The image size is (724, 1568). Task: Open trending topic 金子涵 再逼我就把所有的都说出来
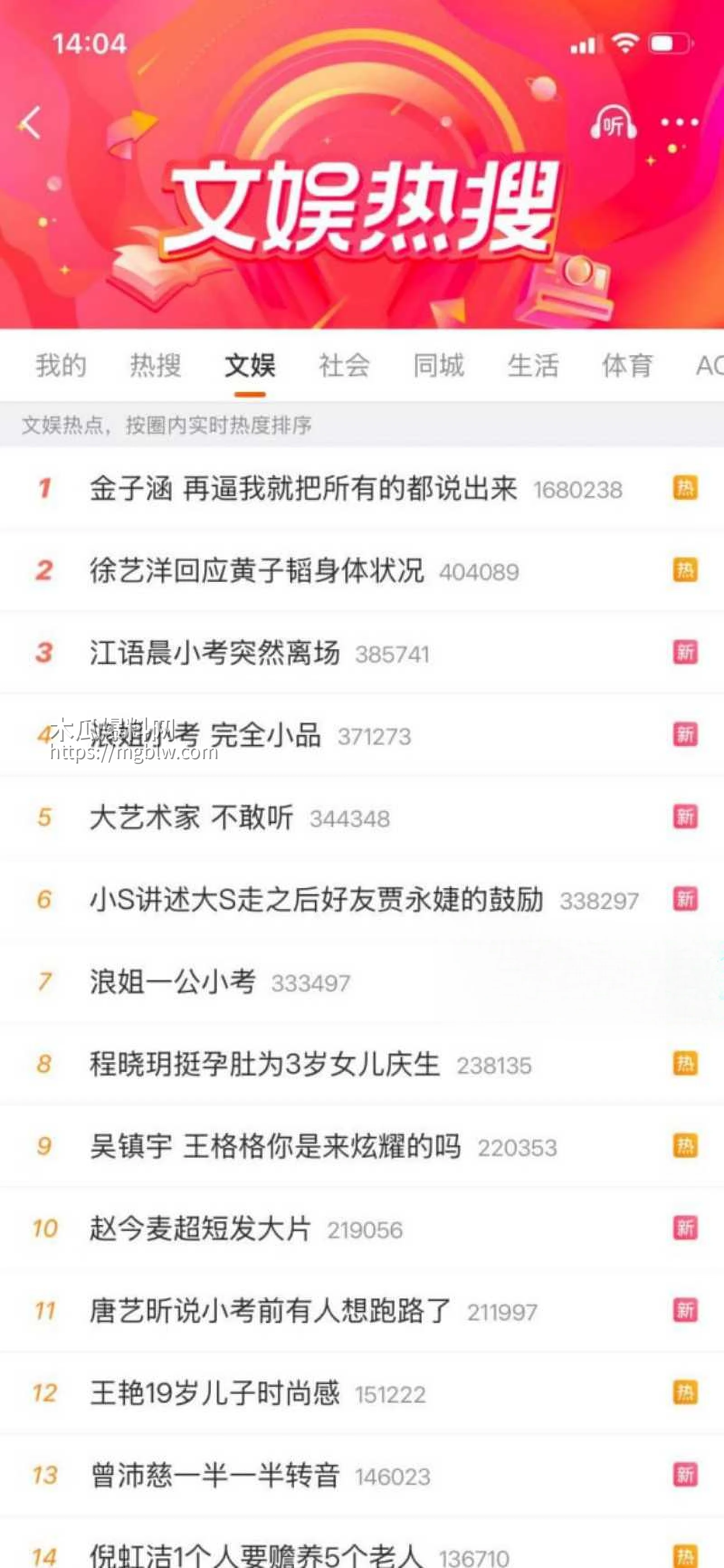click(304, 489)
